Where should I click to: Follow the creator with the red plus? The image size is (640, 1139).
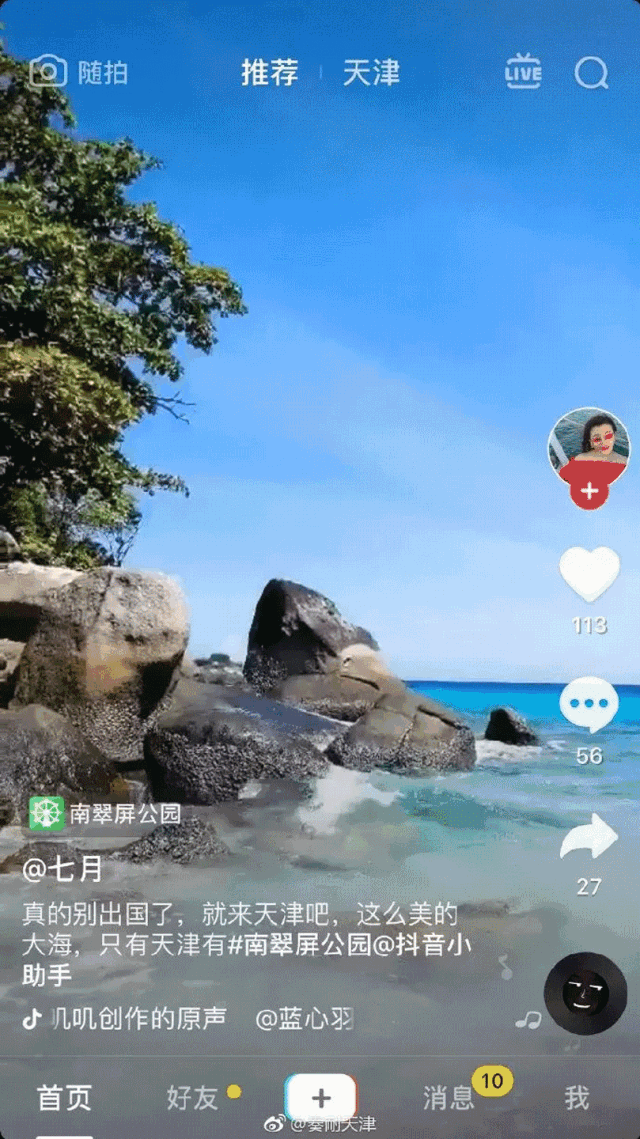(589, 492)
